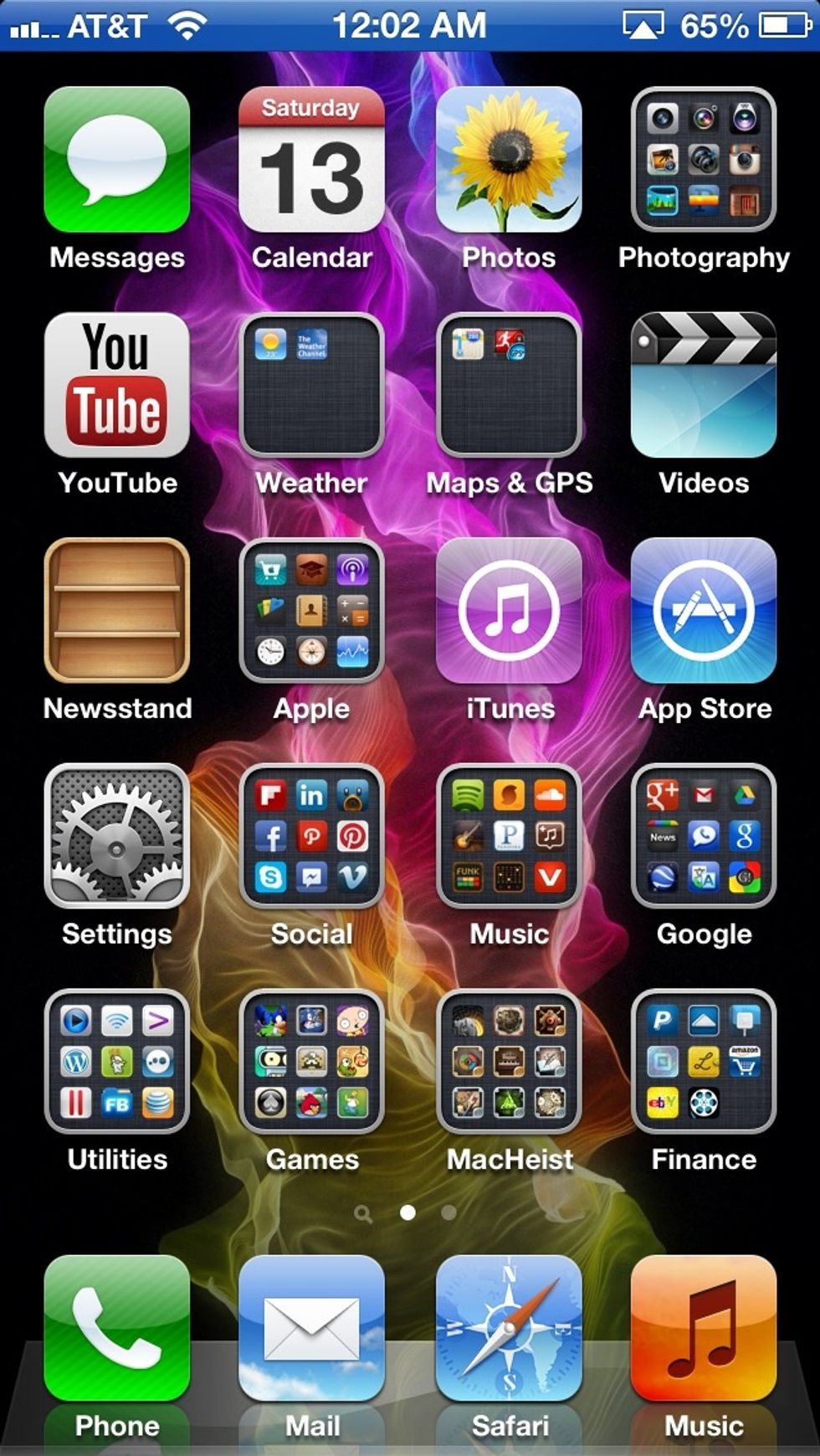Open the Photography folder

click(704, 160)
